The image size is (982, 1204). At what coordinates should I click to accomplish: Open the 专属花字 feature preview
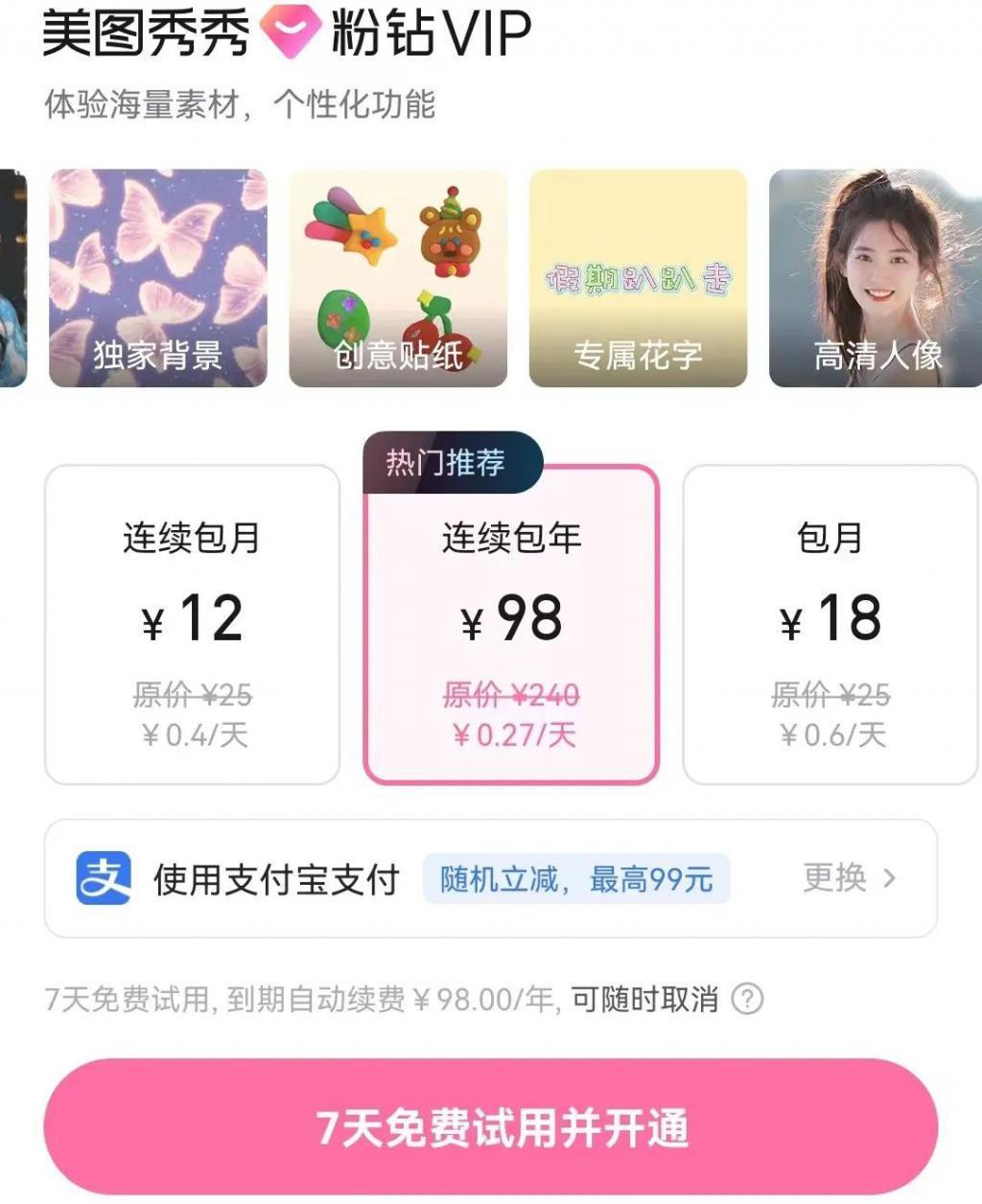(x=638, y=278)
